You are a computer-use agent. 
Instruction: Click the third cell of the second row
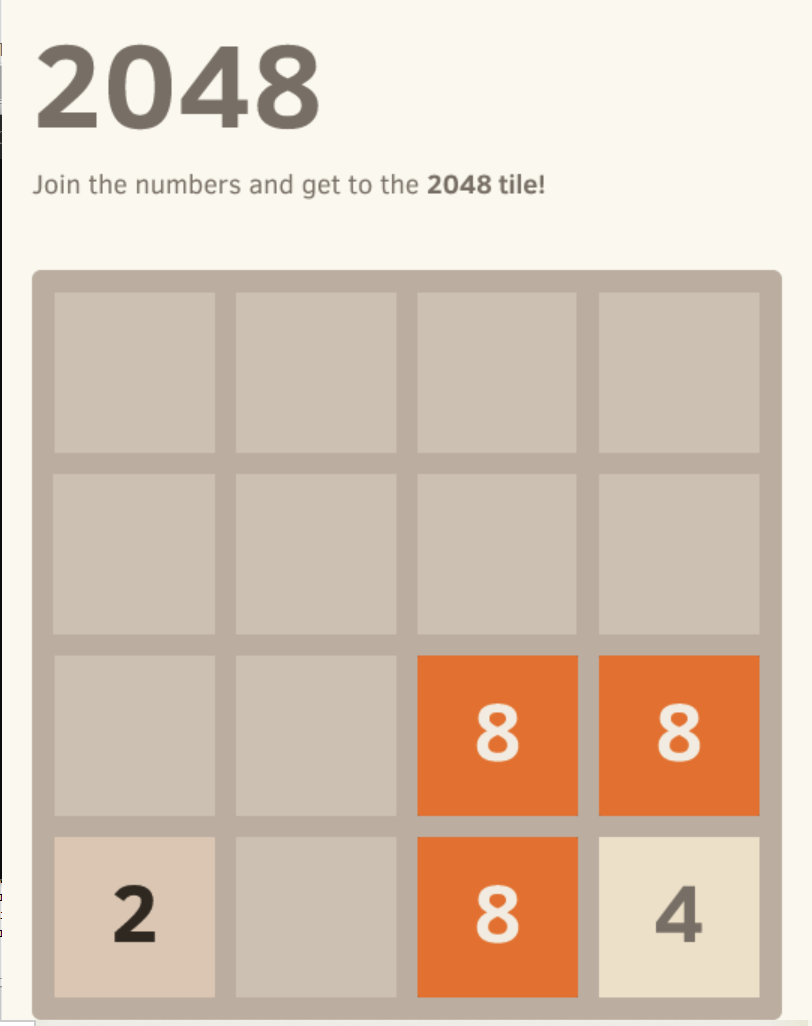[497, 553]
